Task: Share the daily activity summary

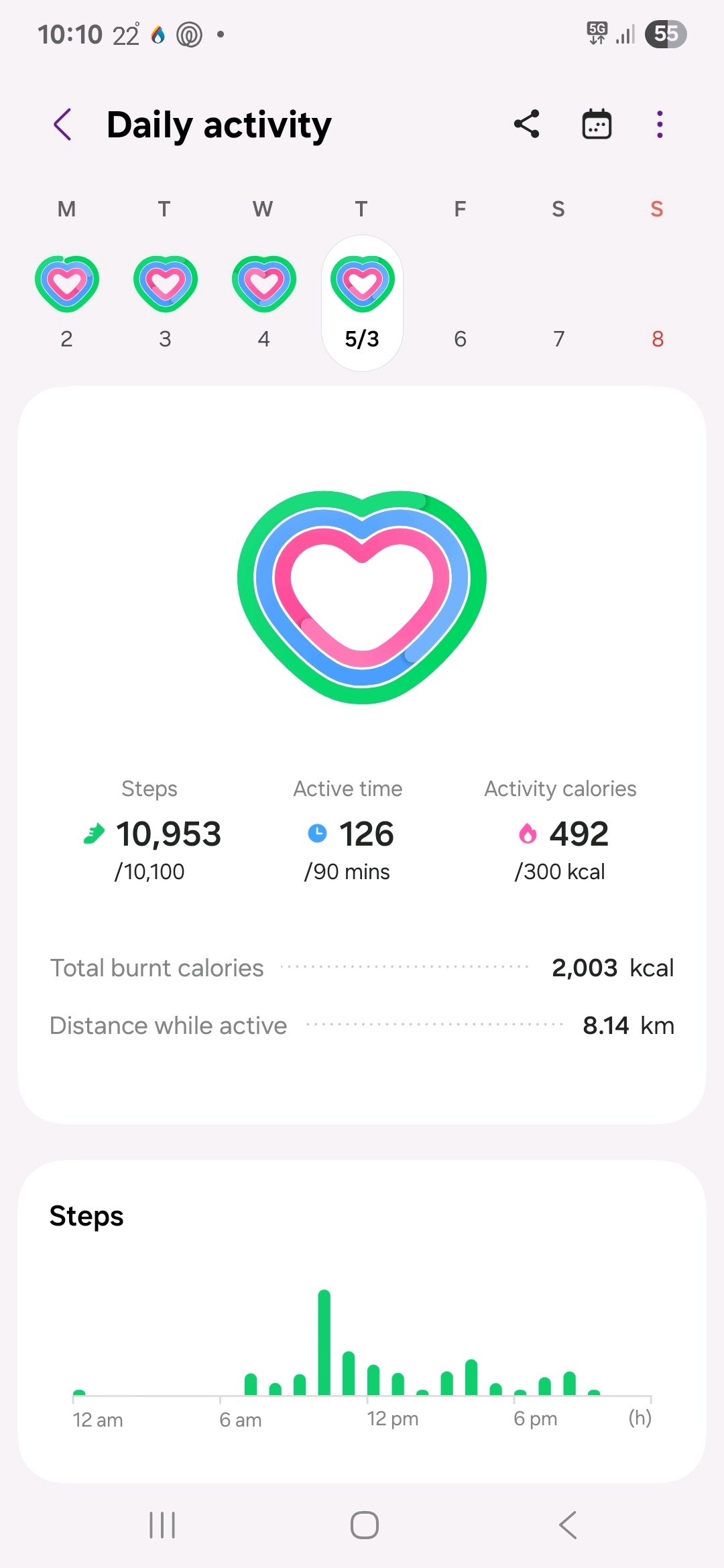Action: tap(527, 125)
